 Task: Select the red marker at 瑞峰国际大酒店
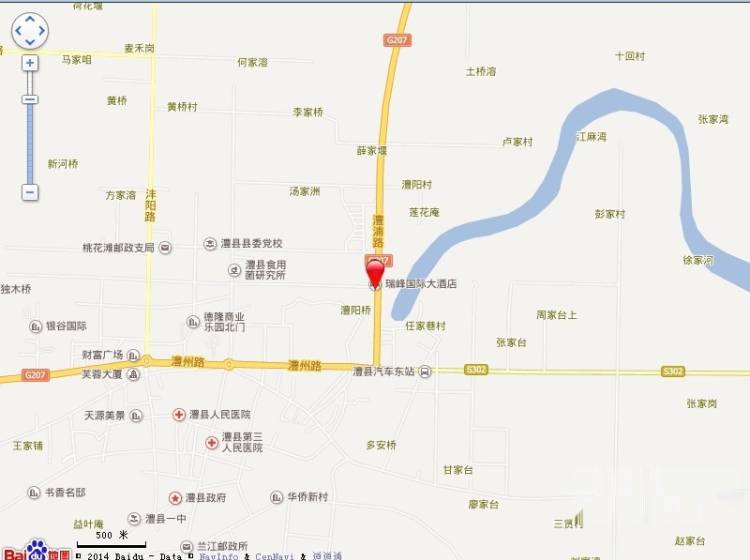375,272
